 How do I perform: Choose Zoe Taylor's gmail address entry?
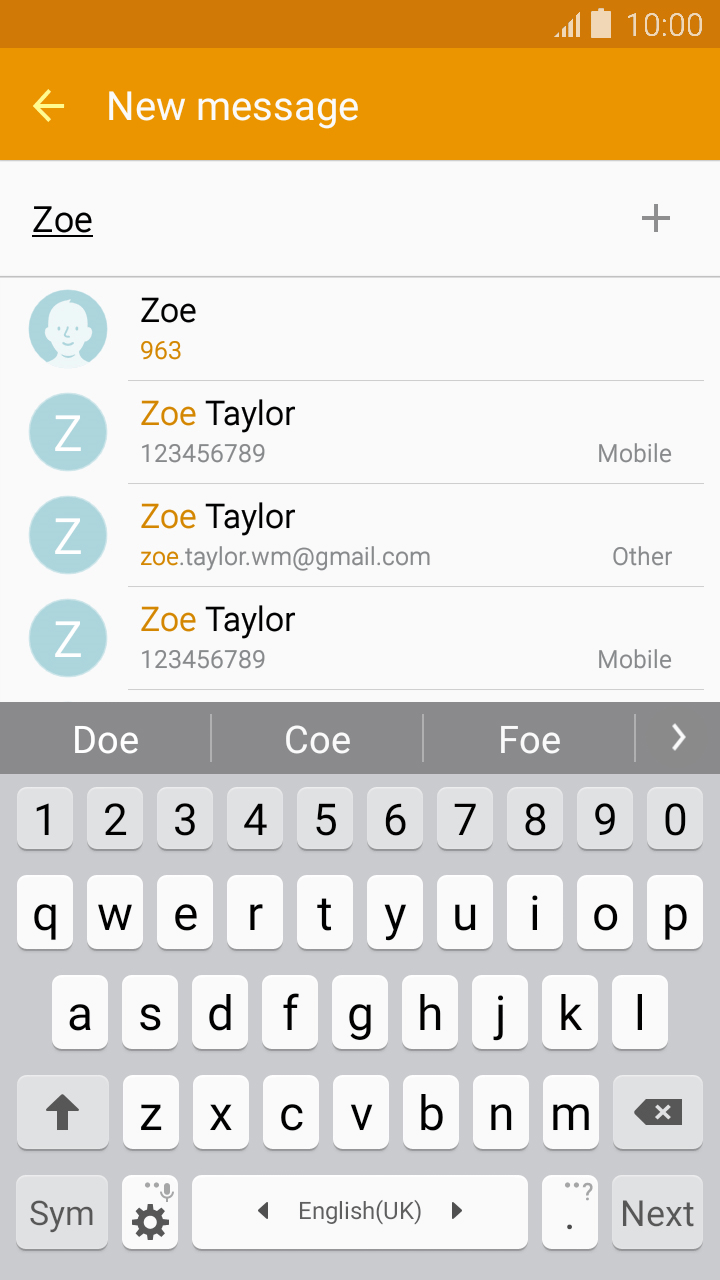[400, 535]
